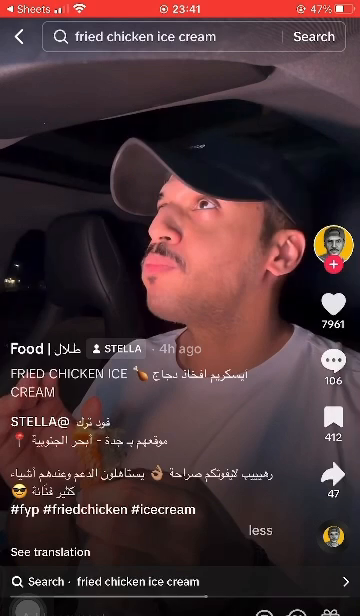
Task: Hit the Search button in the top bar
Action: 314,37
